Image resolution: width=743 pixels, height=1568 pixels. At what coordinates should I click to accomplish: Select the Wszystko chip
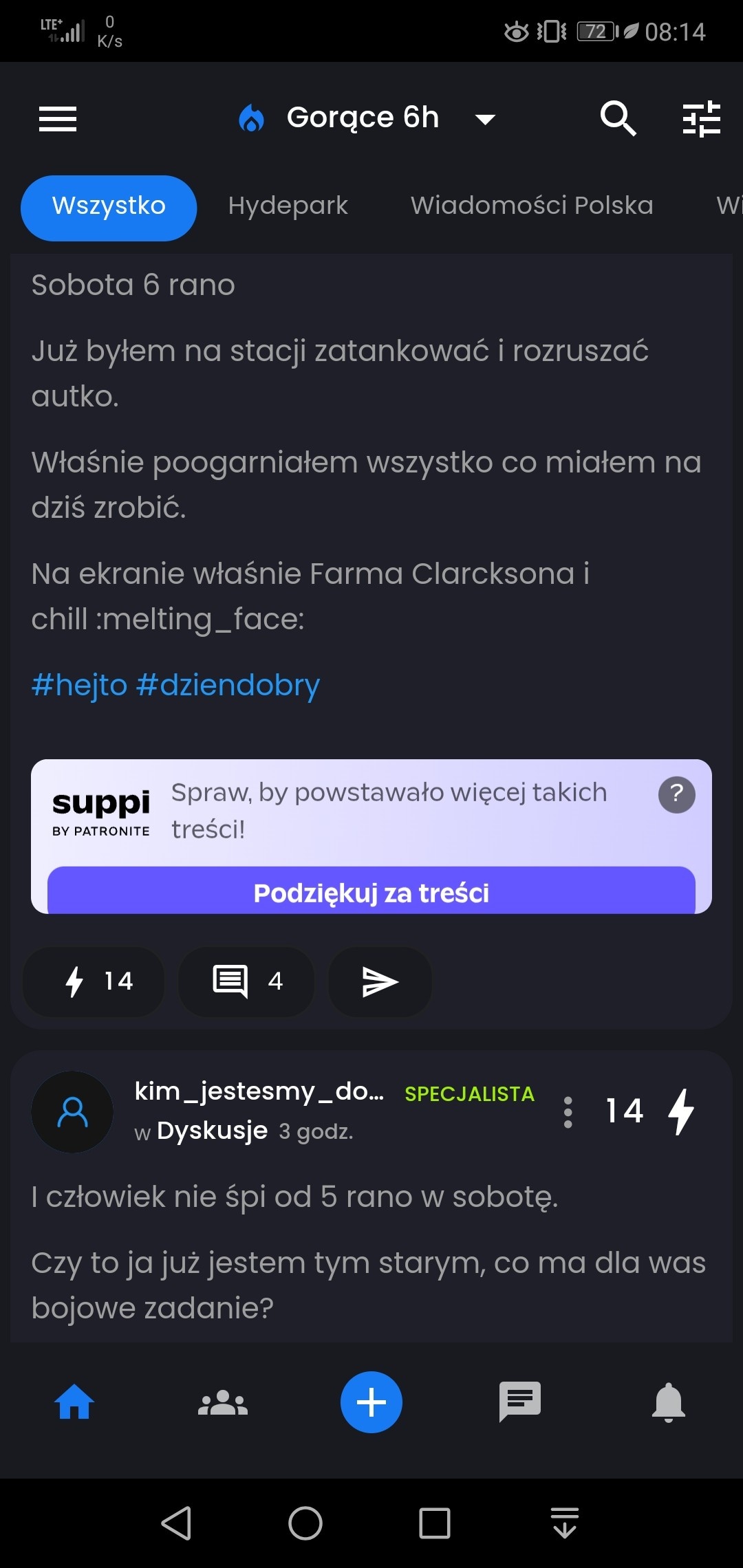tap(109, 206)
